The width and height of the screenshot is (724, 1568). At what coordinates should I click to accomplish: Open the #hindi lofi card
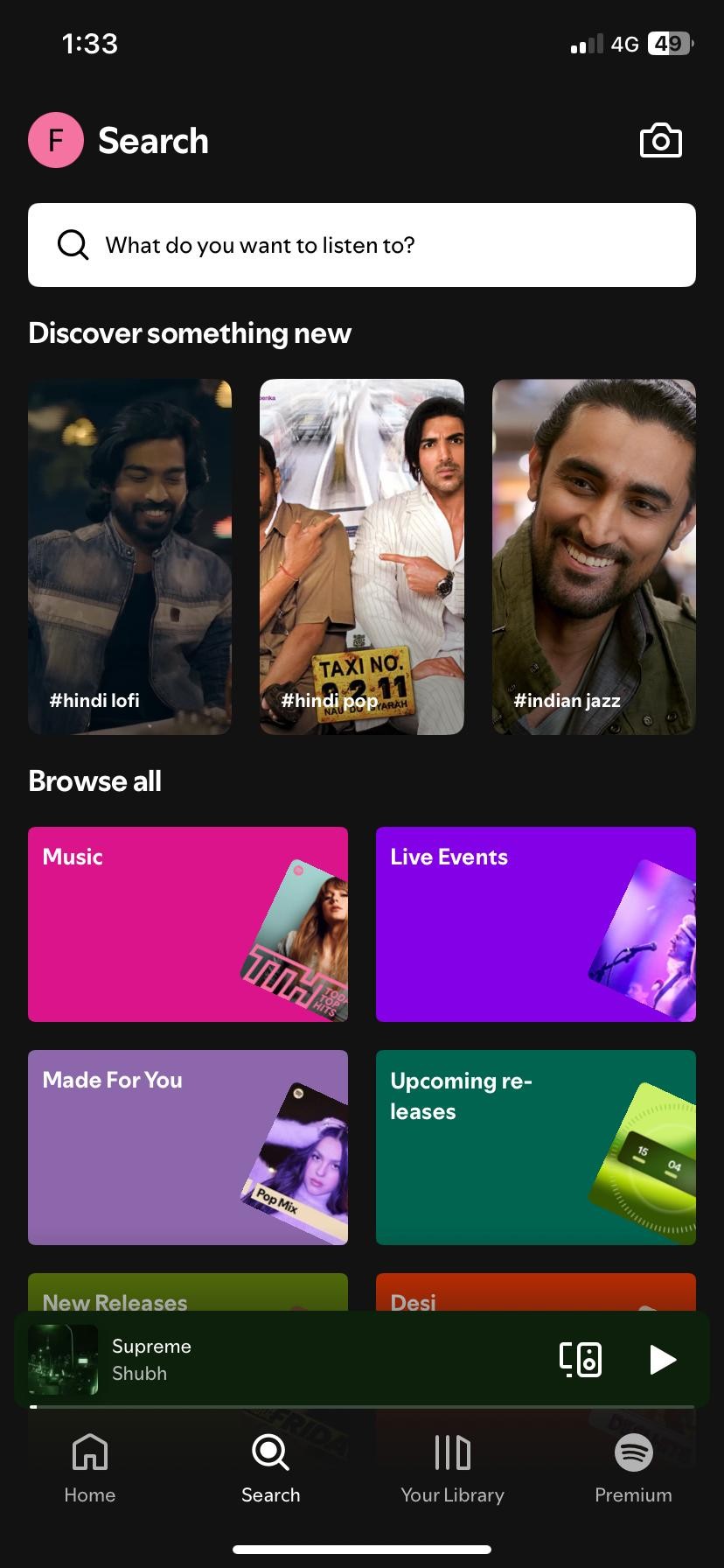click(x=129, y=556)
